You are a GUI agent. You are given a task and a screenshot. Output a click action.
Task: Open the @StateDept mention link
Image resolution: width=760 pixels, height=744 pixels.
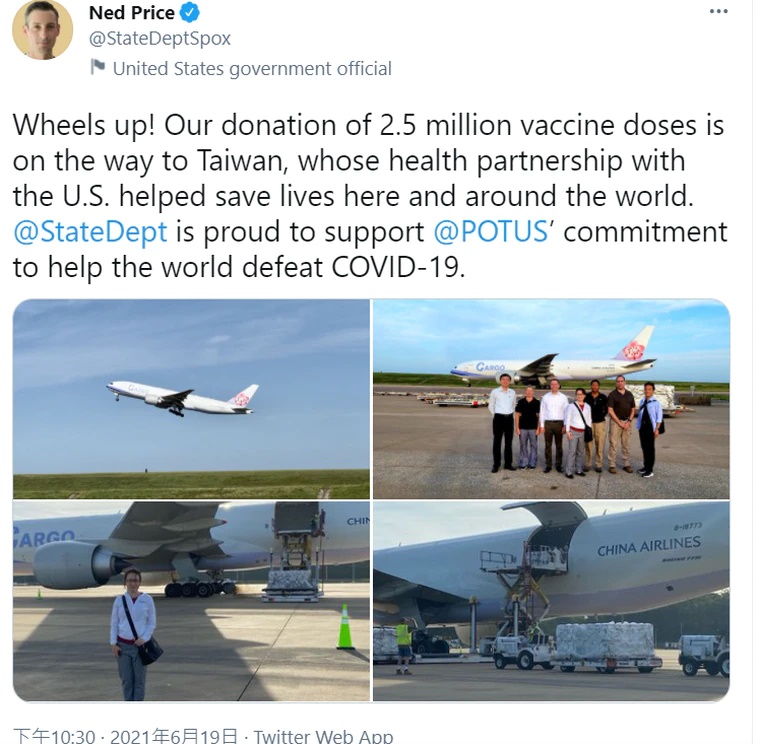click(x=90, y=232)
